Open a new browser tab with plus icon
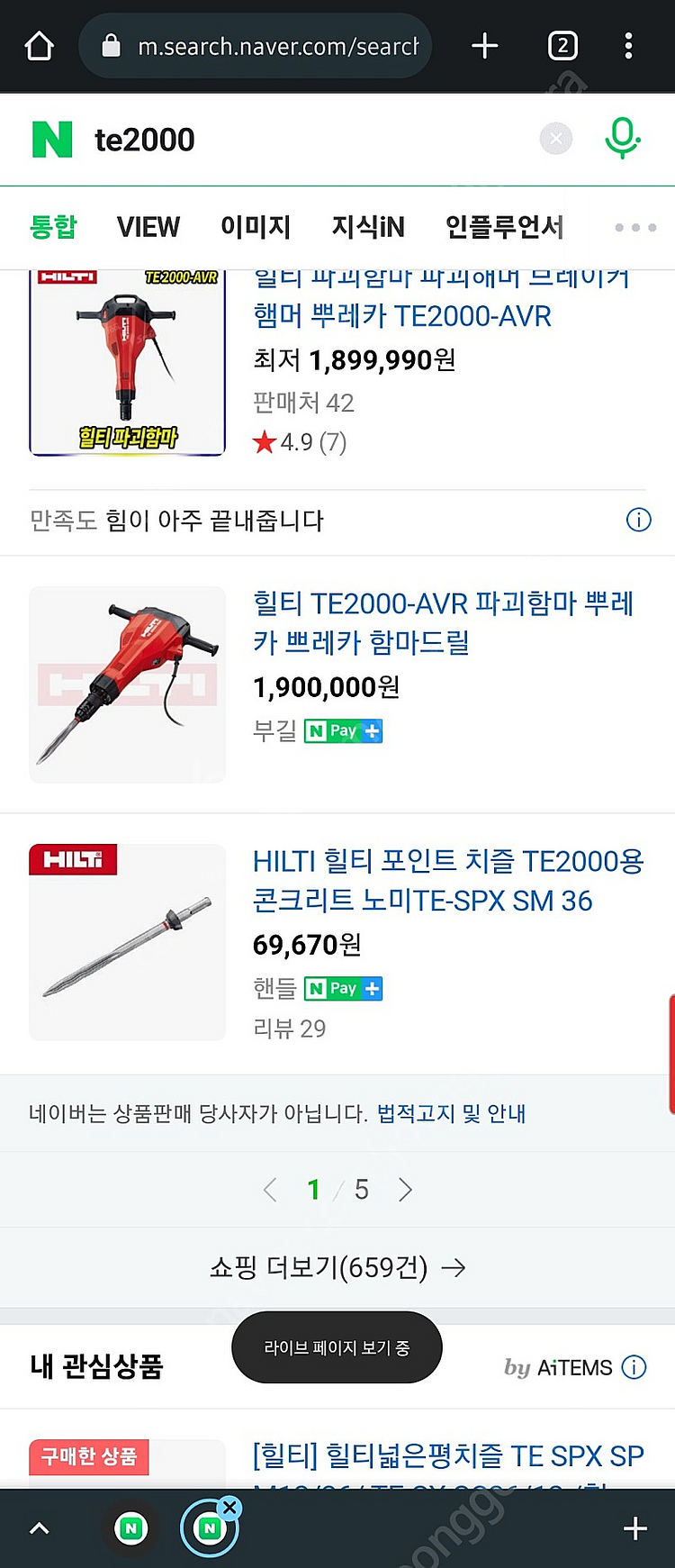Image resolution: width=675 pixels, height=1568 pixels. (484, 45)
